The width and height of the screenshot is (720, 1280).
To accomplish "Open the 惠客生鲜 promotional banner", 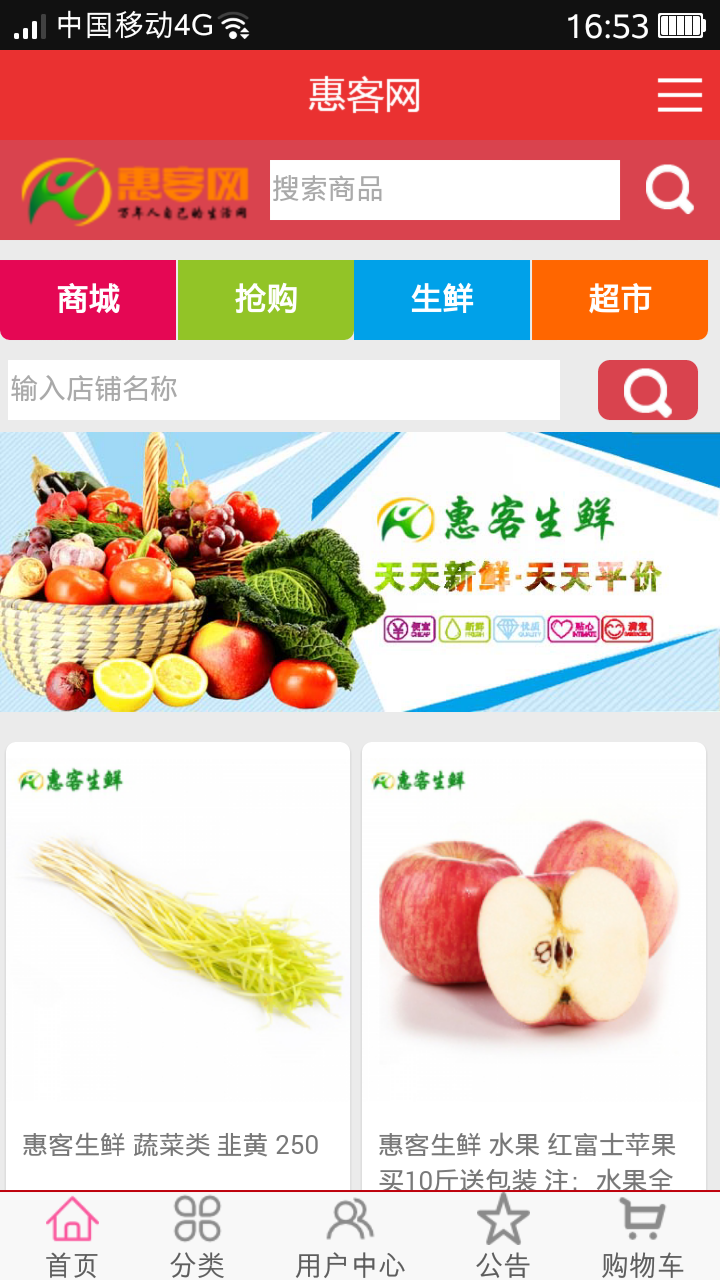I will coord(360,571).
